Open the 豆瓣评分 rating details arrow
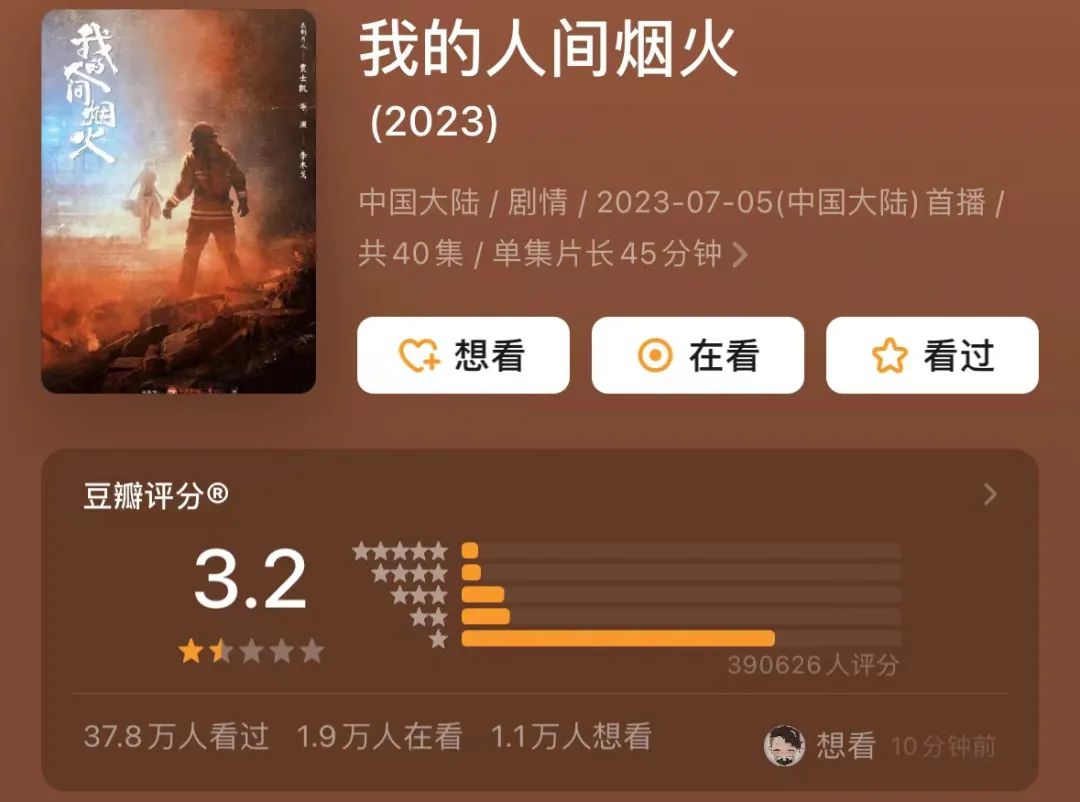Viewport: 1080px width, 802px height. click(990, 494)
